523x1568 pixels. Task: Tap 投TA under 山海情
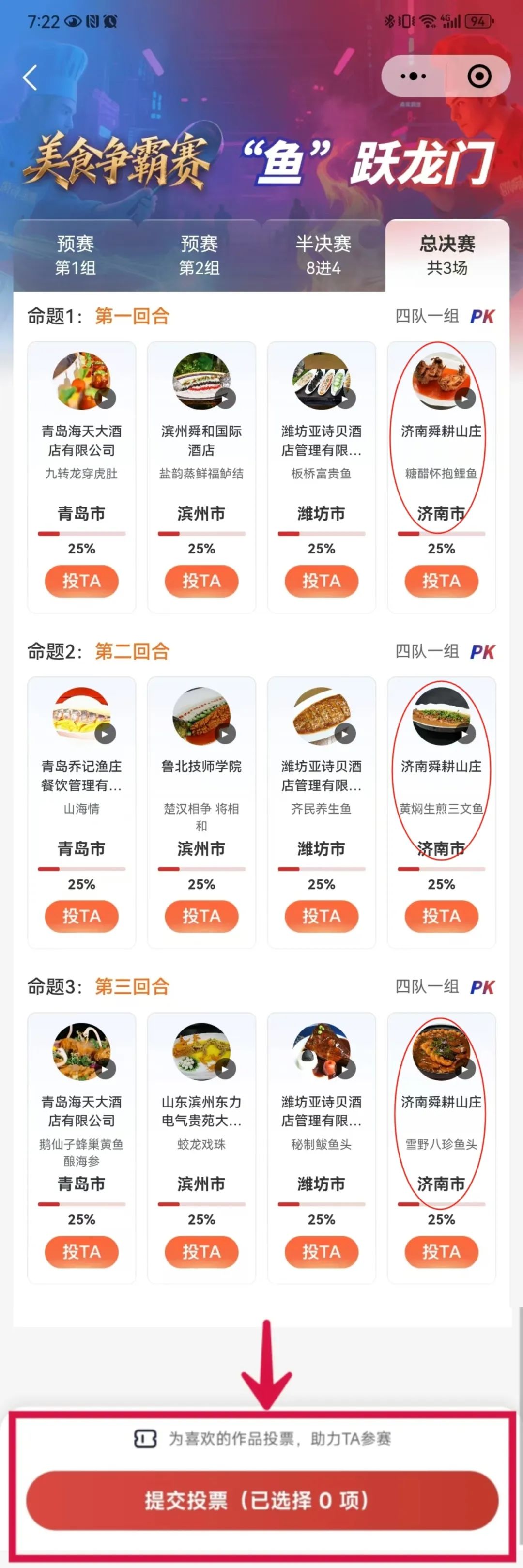tap(81, 916)
